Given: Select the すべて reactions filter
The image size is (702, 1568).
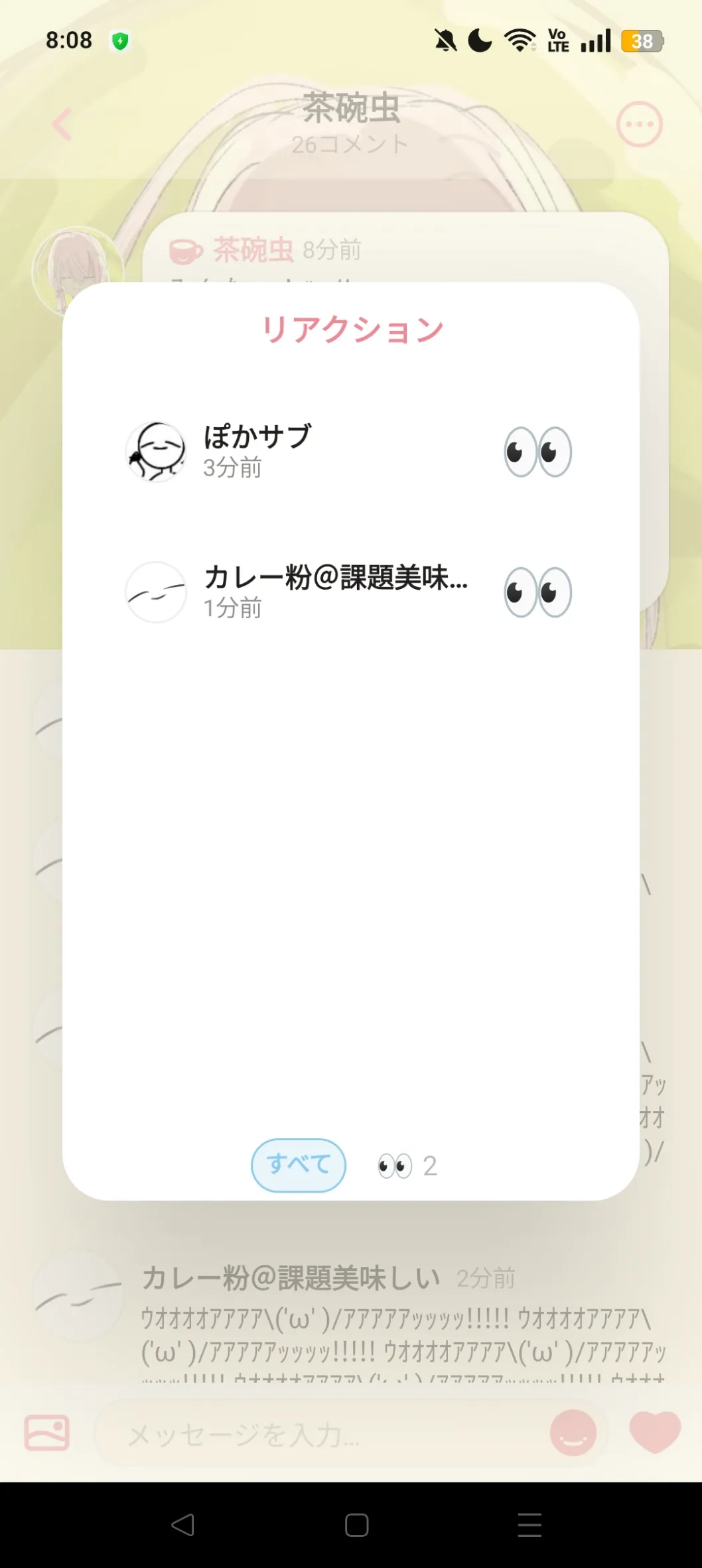Looking at the screenshot, I should (298, 1165).
